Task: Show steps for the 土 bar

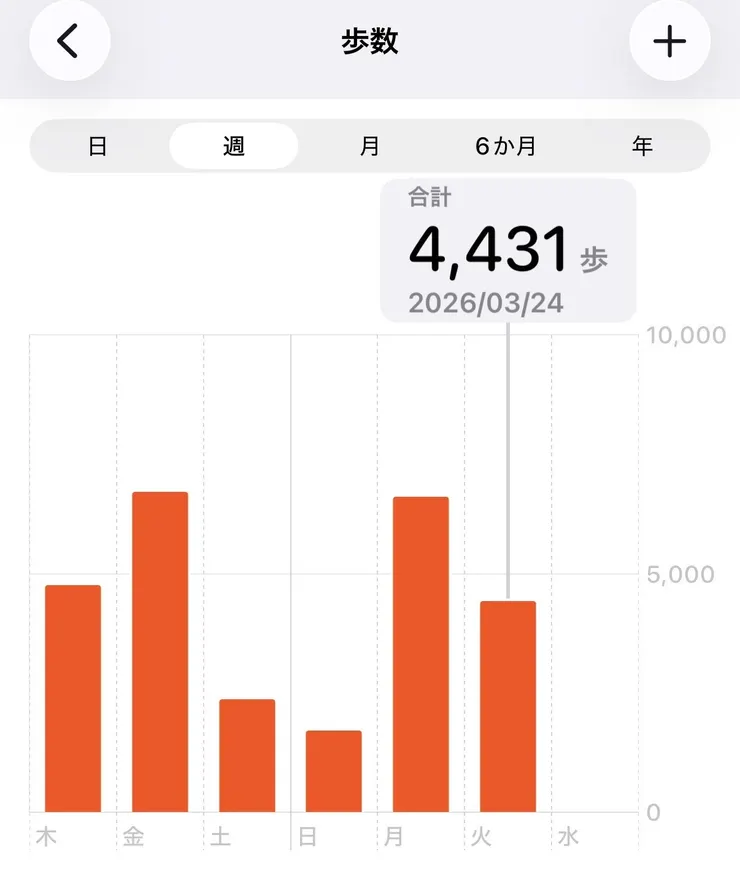Action: point(247,755)
